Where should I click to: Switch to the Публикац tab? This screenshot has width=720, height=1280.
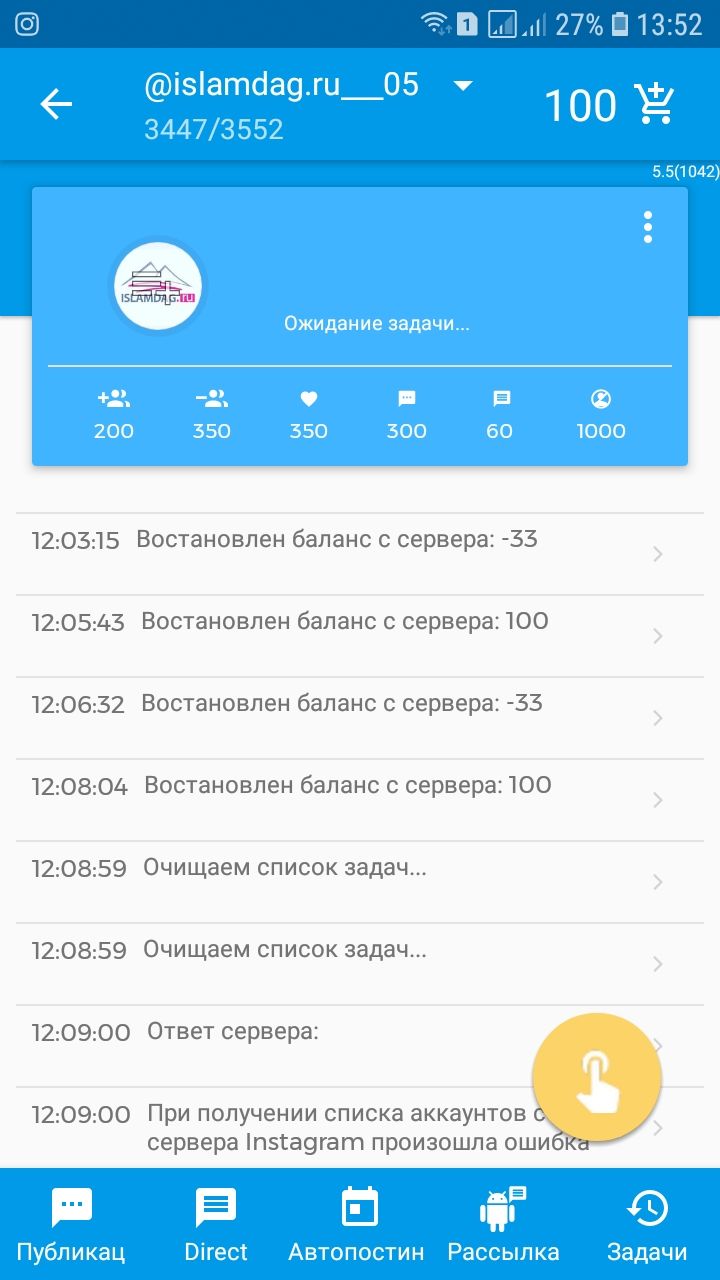71,1224
